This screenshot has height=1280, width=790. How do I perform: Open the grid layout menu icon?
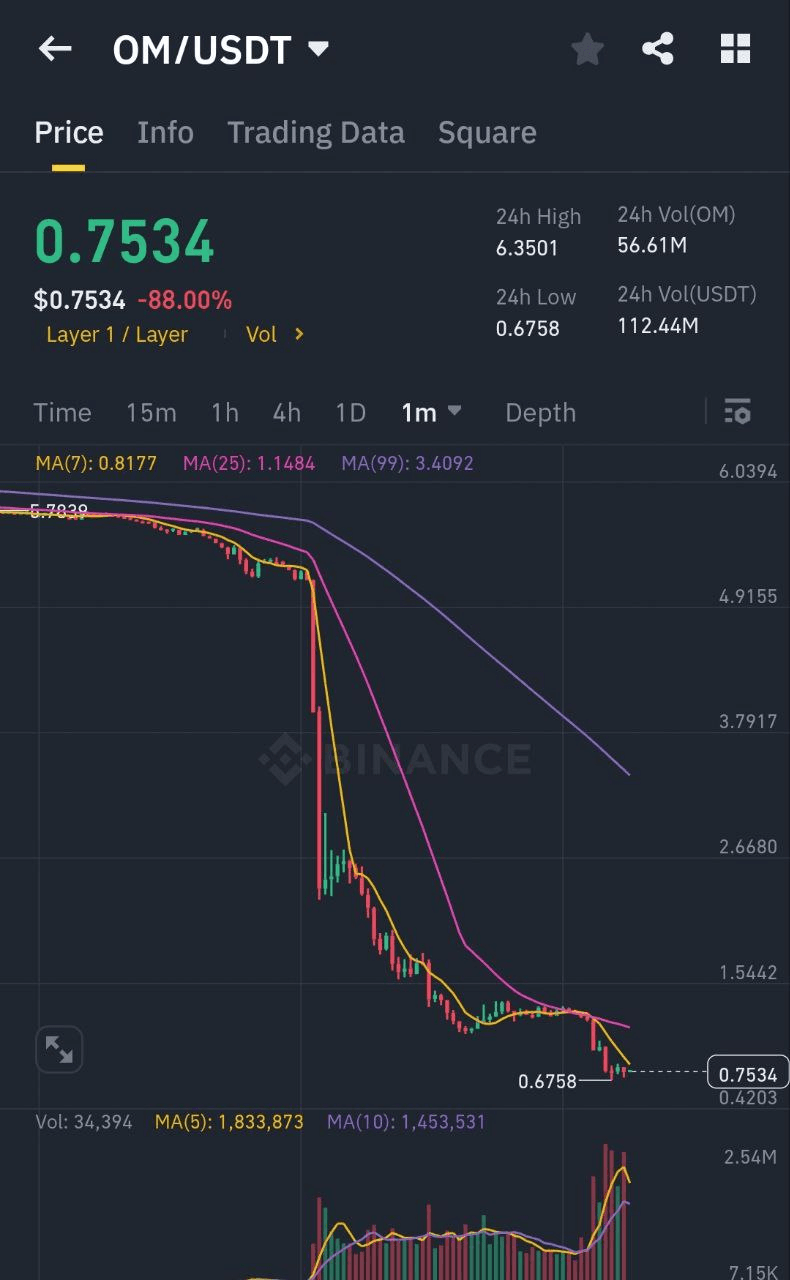735,49
